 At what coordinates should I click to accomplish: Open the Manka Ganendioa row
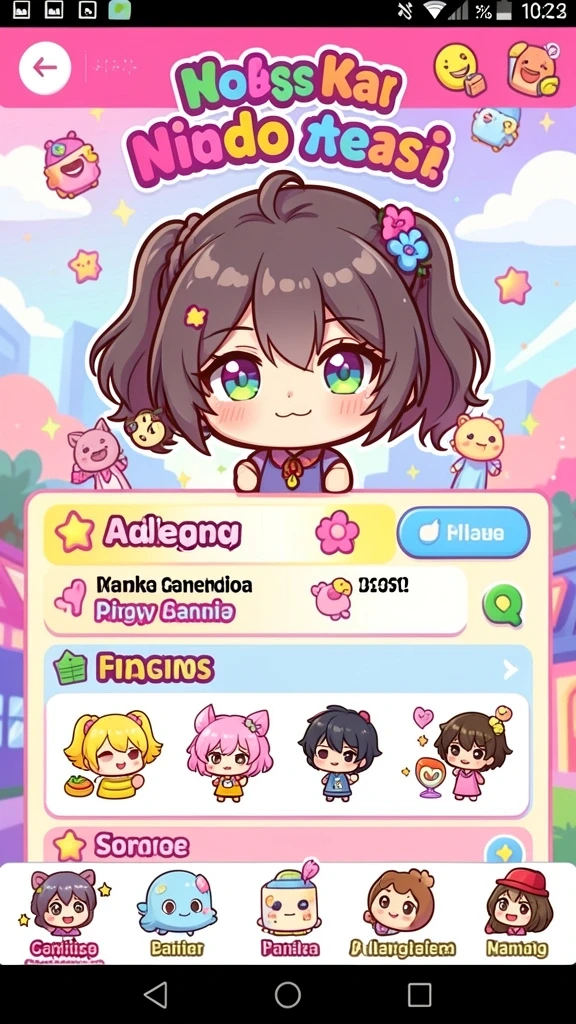[x=255, y=600]
